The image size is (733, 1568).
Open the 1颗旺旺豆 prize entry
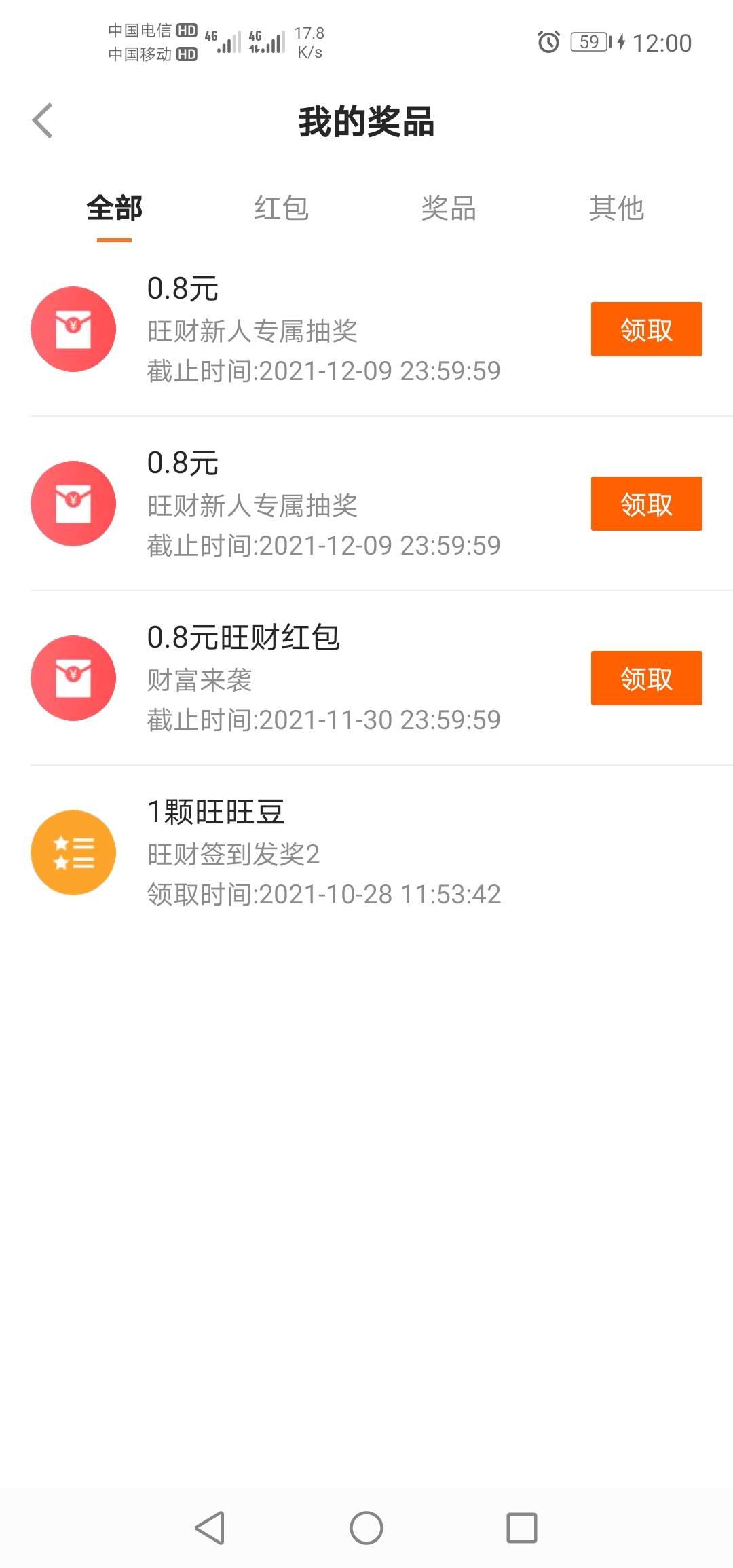coord(366,853)
